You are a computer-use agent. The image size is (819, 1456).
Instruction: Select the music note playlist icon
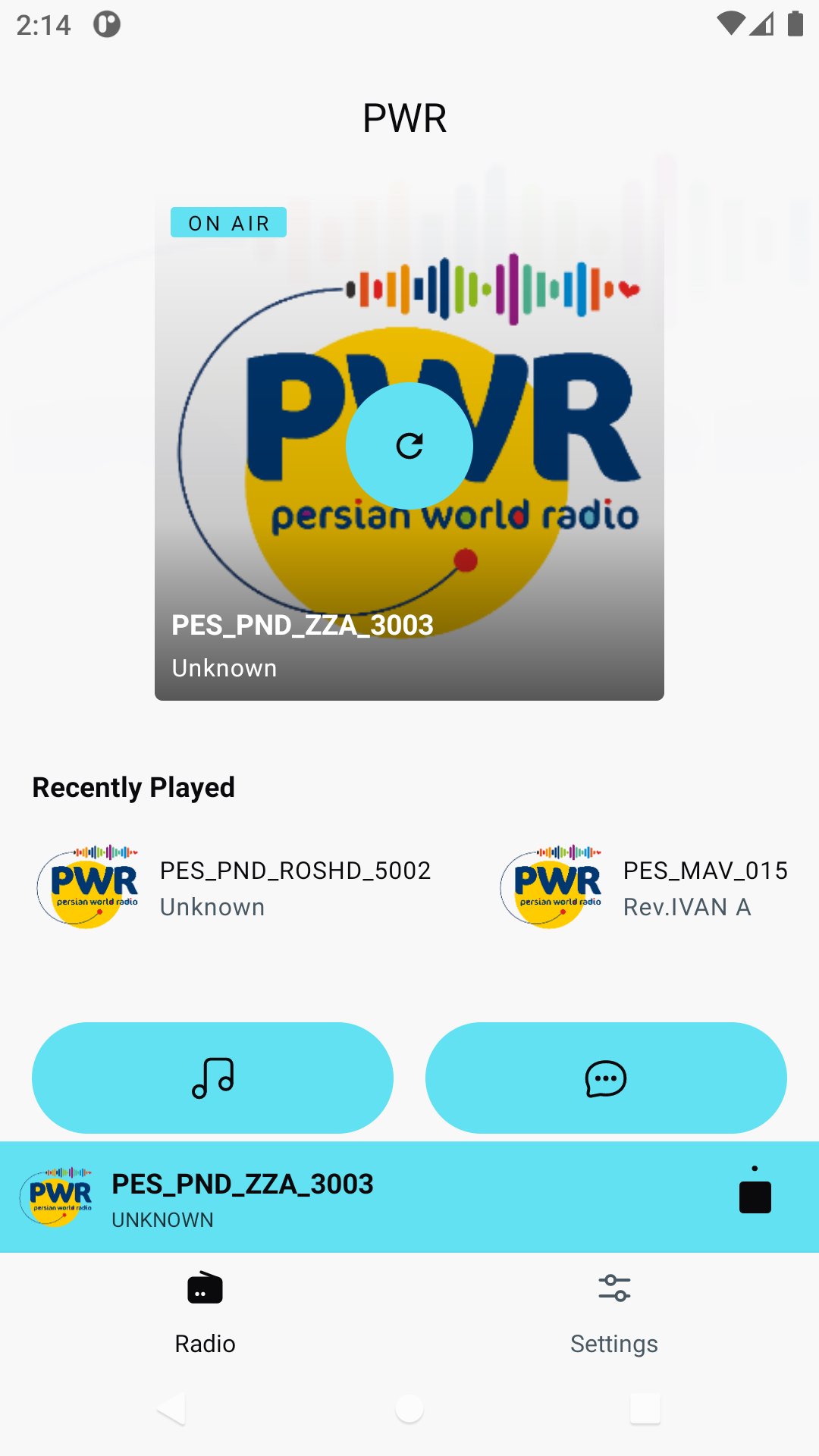[x=212, y=1078]
